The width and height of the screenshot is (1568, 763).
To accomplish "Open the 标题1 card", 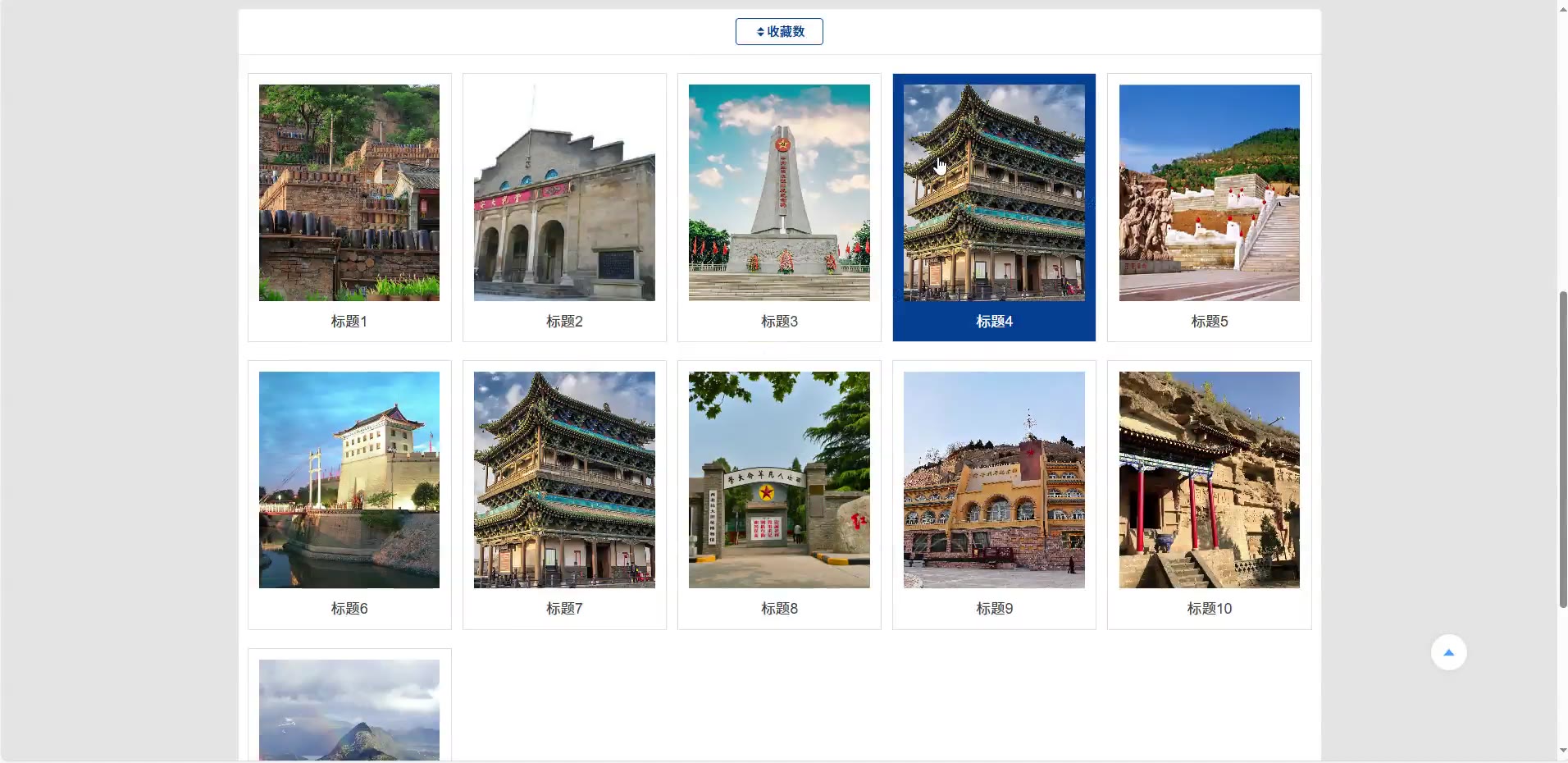I will tap(349, 207).
